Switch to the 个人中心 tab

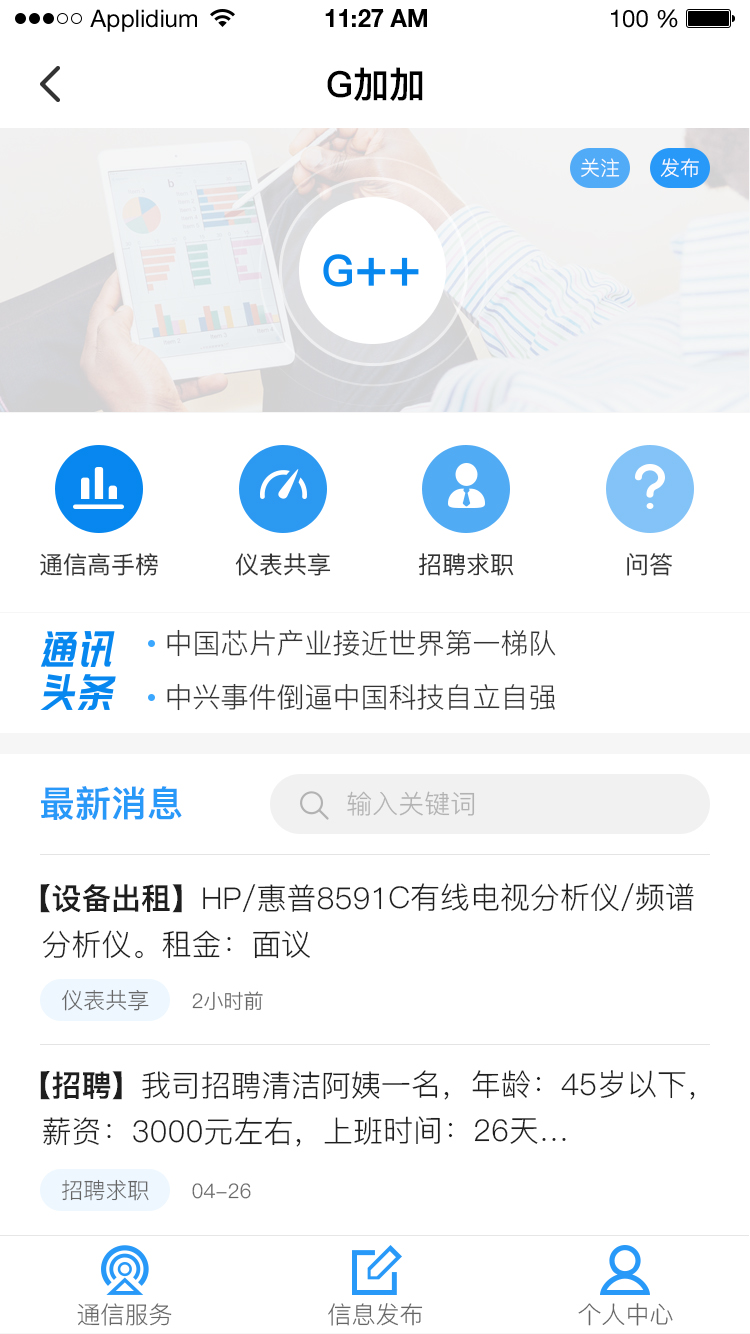[x=625, y=1286]
